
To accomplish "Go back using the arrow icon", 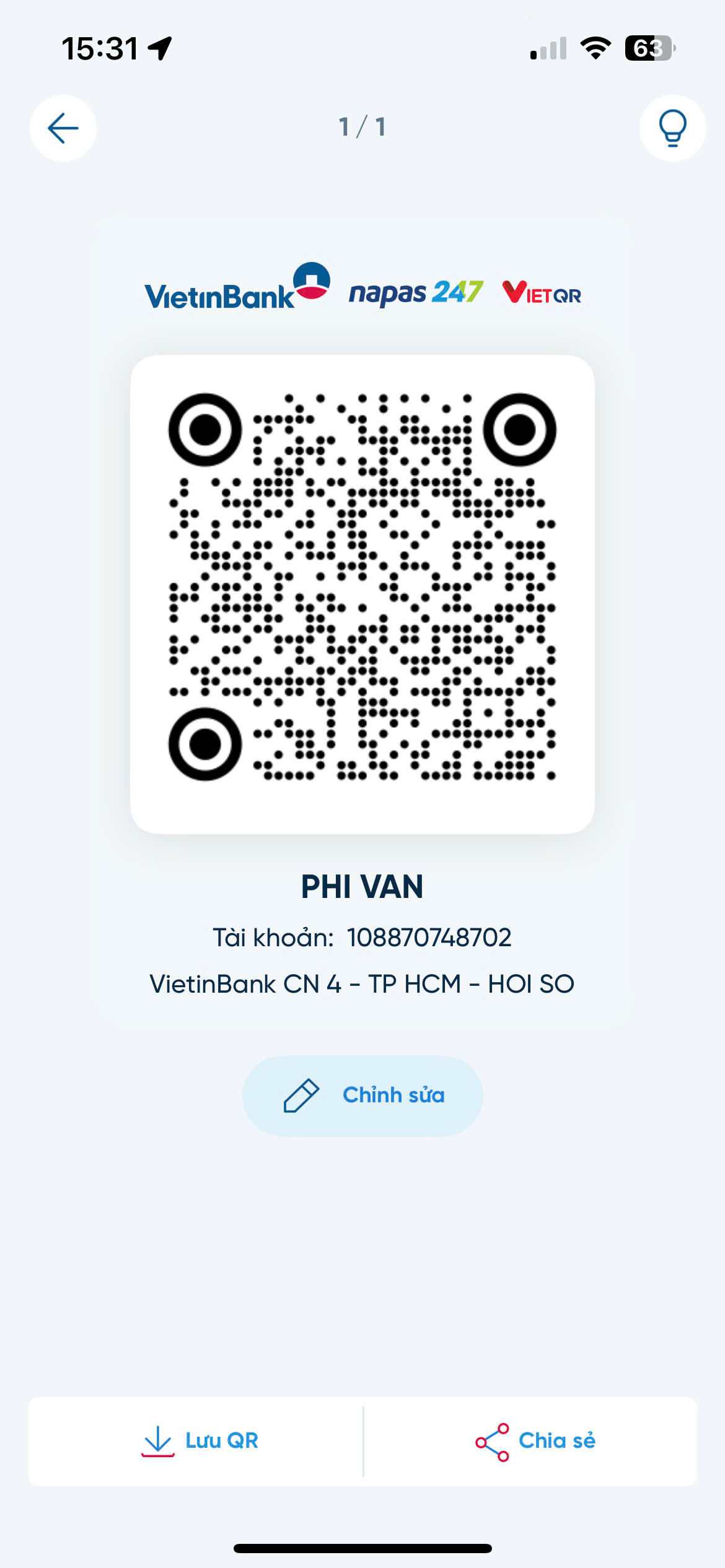I will [x=63, y=128].
